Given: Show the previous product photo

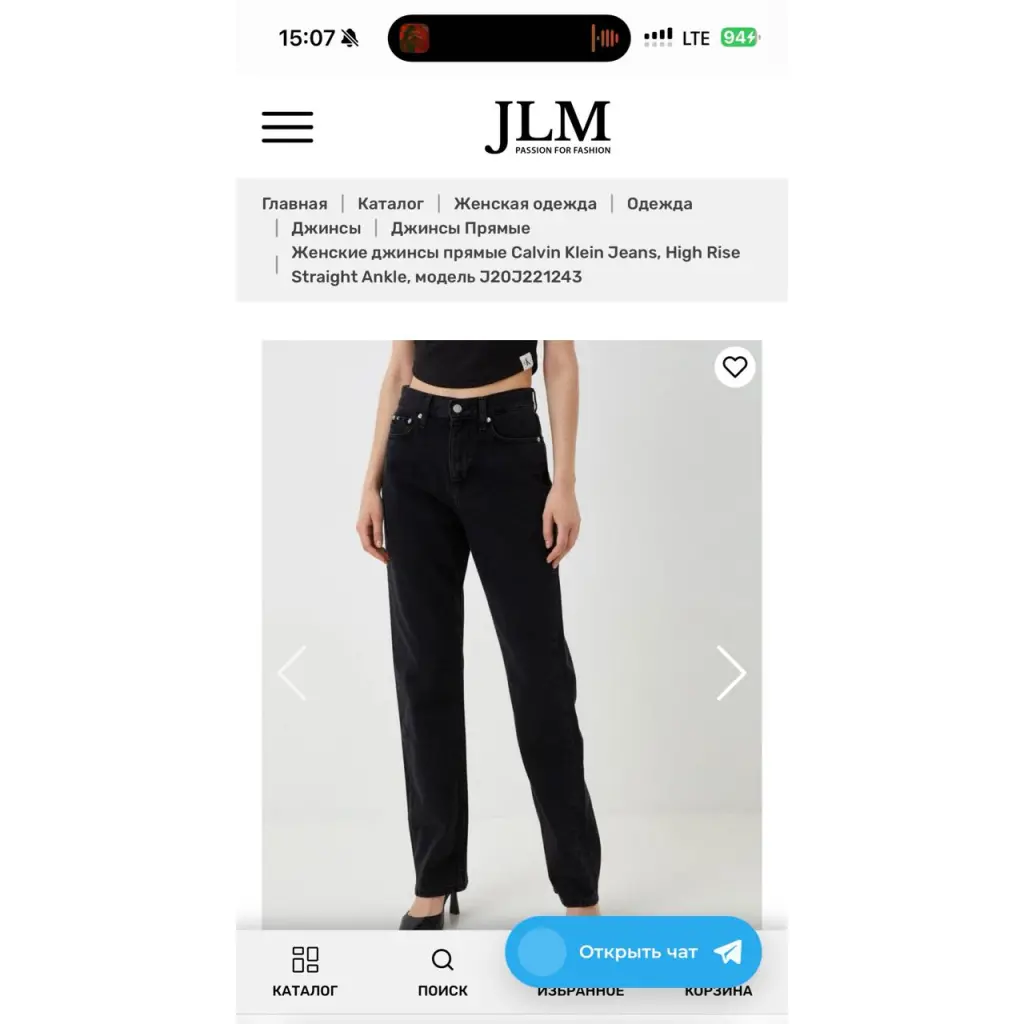Looking at the screenshot, I should pyautogui.click(x=292, y=673).
